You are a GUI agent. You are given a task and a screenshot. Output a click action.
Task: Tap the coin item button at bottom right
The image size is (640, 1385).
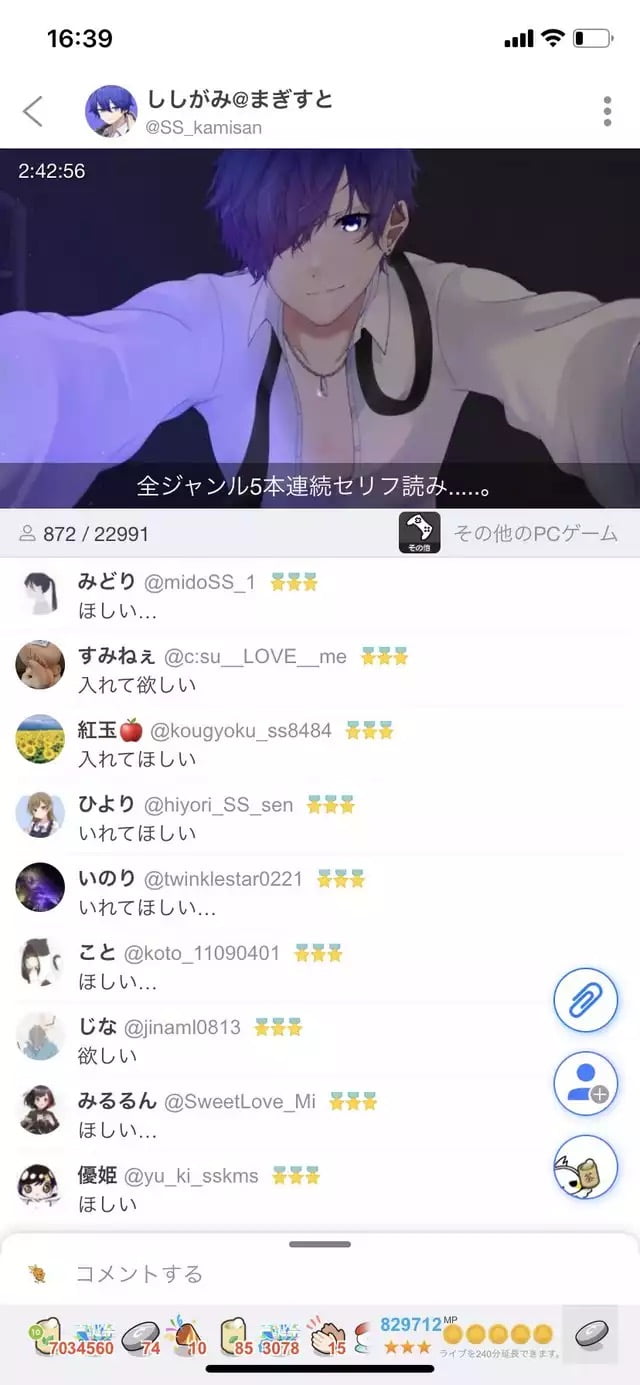[x=590, y=1335]
